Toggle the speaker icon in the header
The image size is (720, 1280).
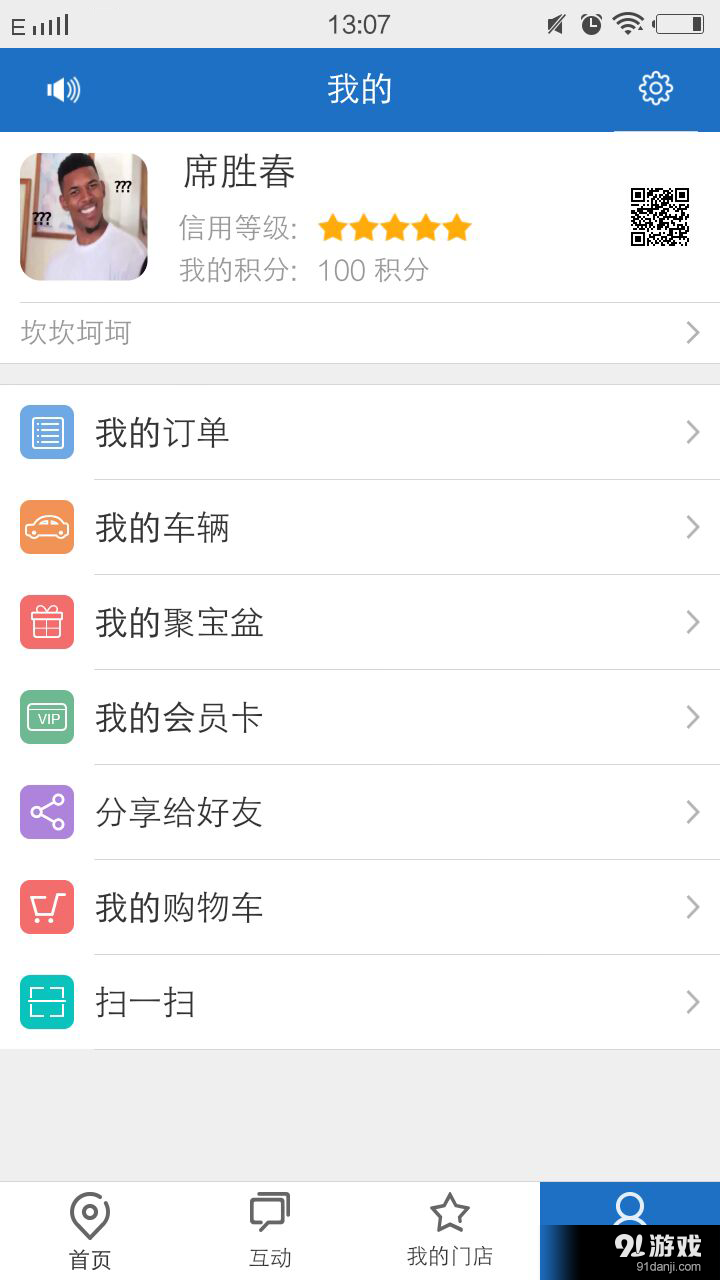tap(62, 89)
